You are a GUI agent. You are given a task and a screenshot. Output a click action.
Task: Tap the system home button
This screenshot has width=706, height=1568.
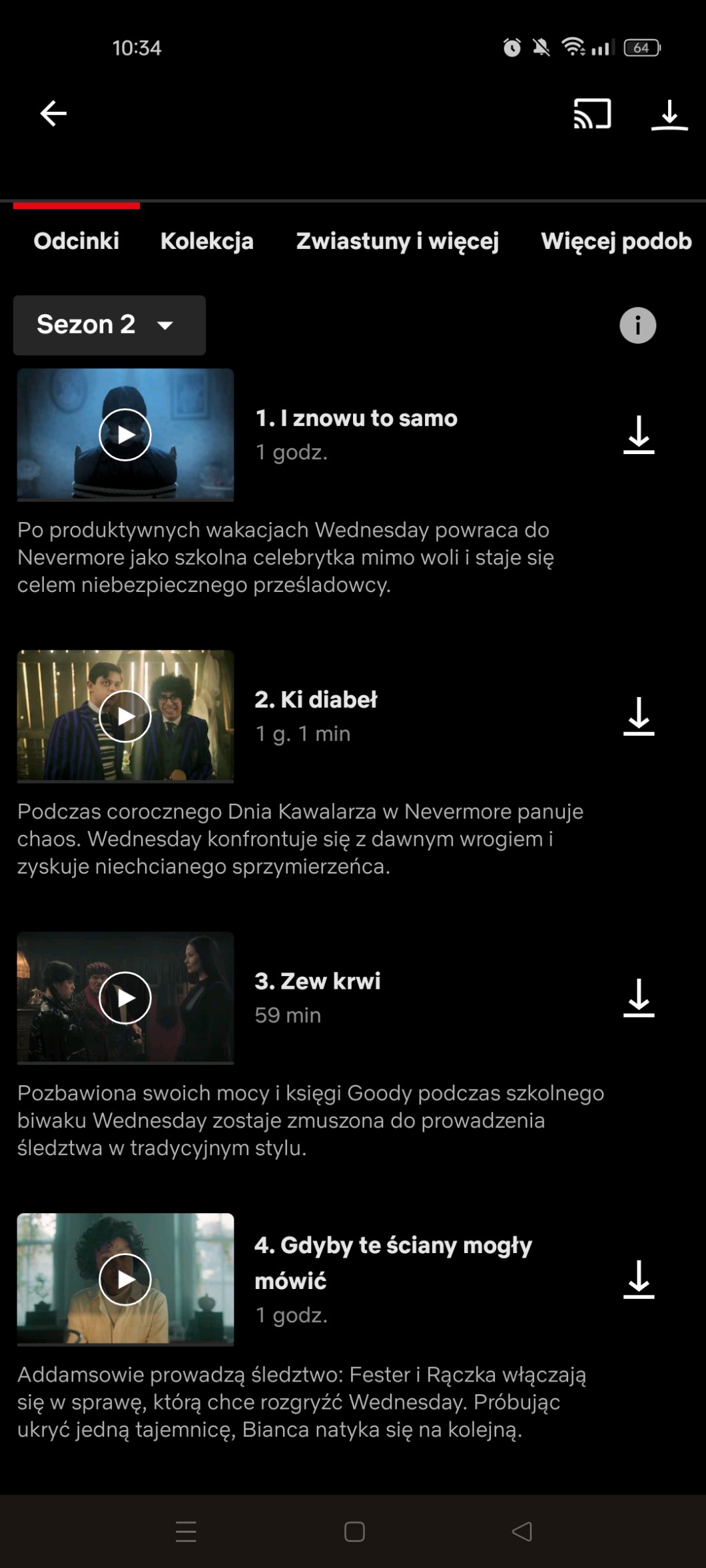tap(354, 1531)
